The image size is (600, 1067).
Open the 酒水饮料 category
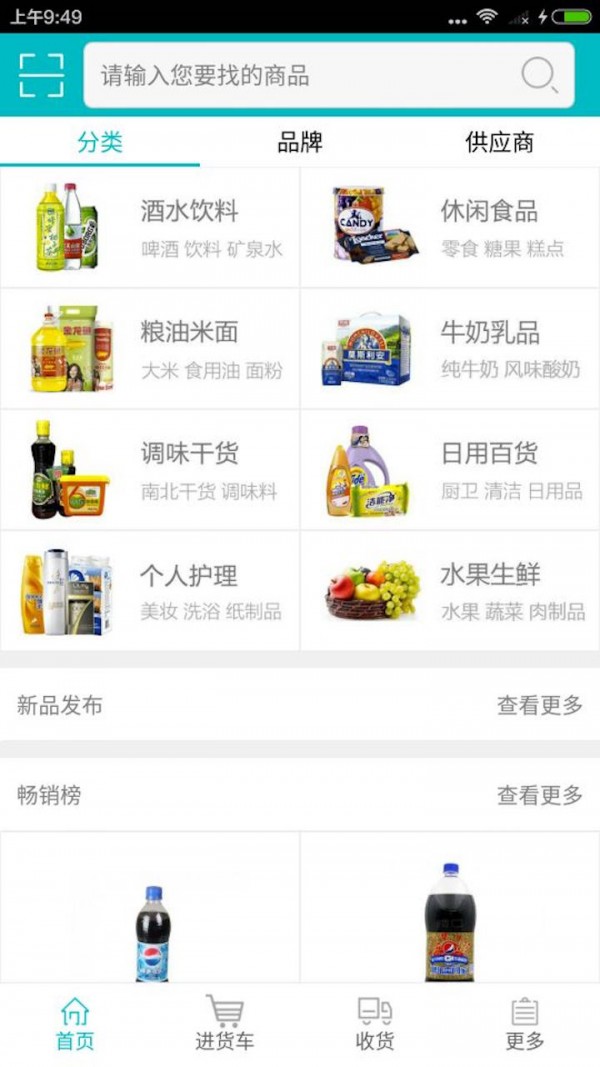(150, 228)
